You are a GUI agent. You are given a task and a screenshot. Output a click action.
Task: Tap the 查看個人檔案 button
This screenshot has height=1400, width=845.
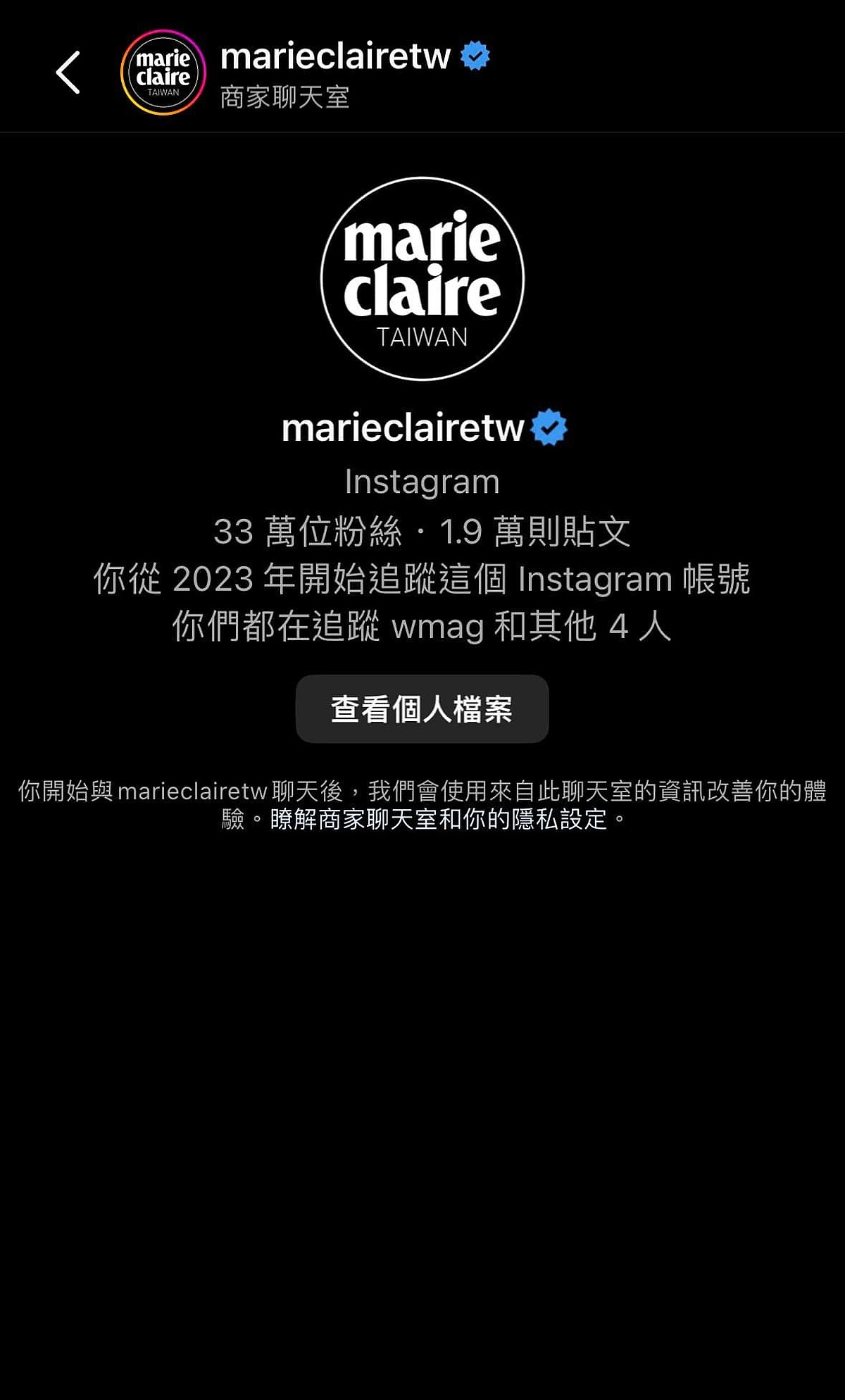pos(422,708)
